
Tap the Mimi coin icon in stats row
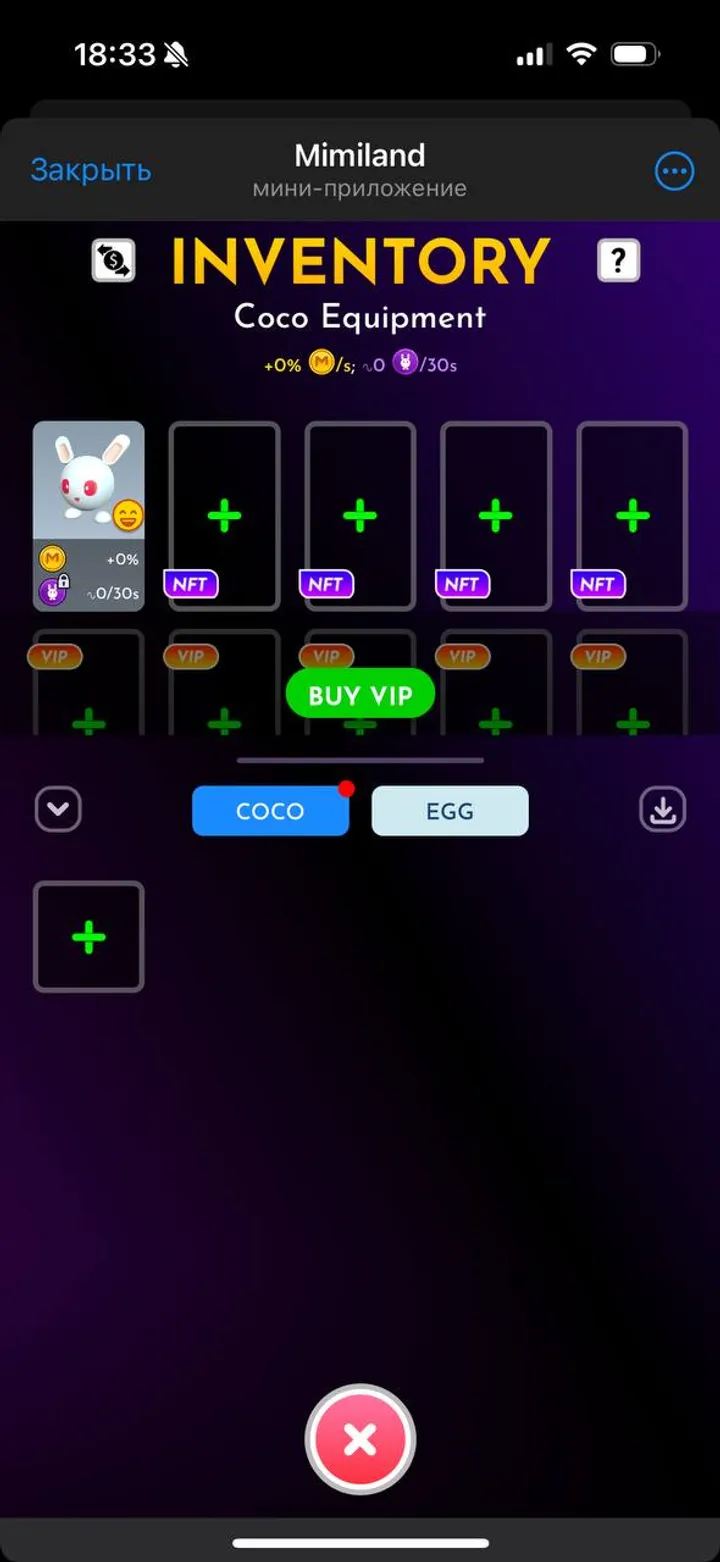click(321, 364)
